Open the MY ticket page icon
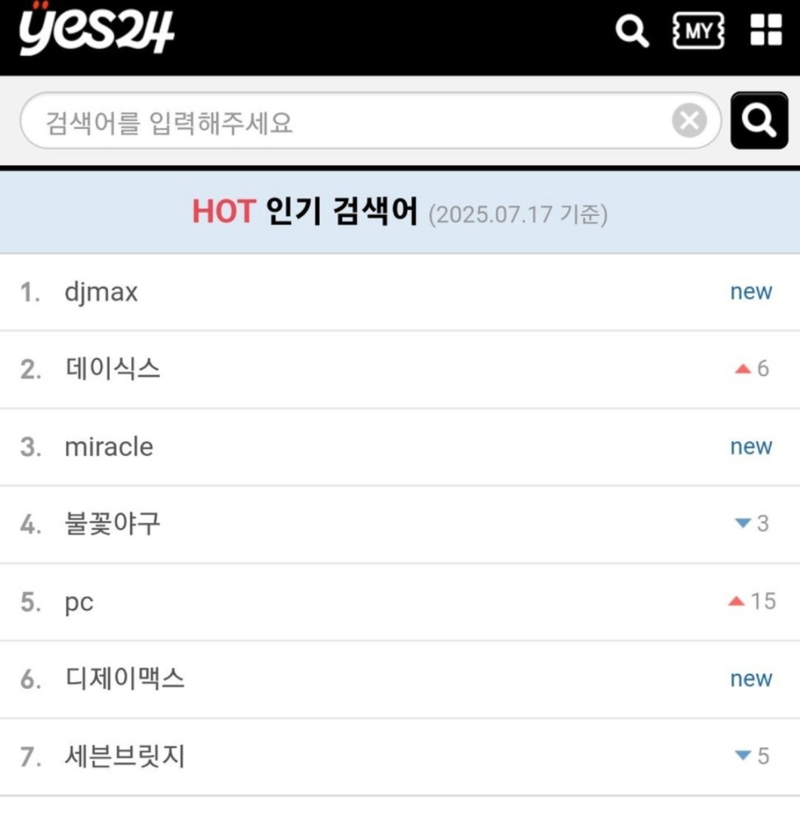This screenshot has width=800, height=831. coord(698,31)
